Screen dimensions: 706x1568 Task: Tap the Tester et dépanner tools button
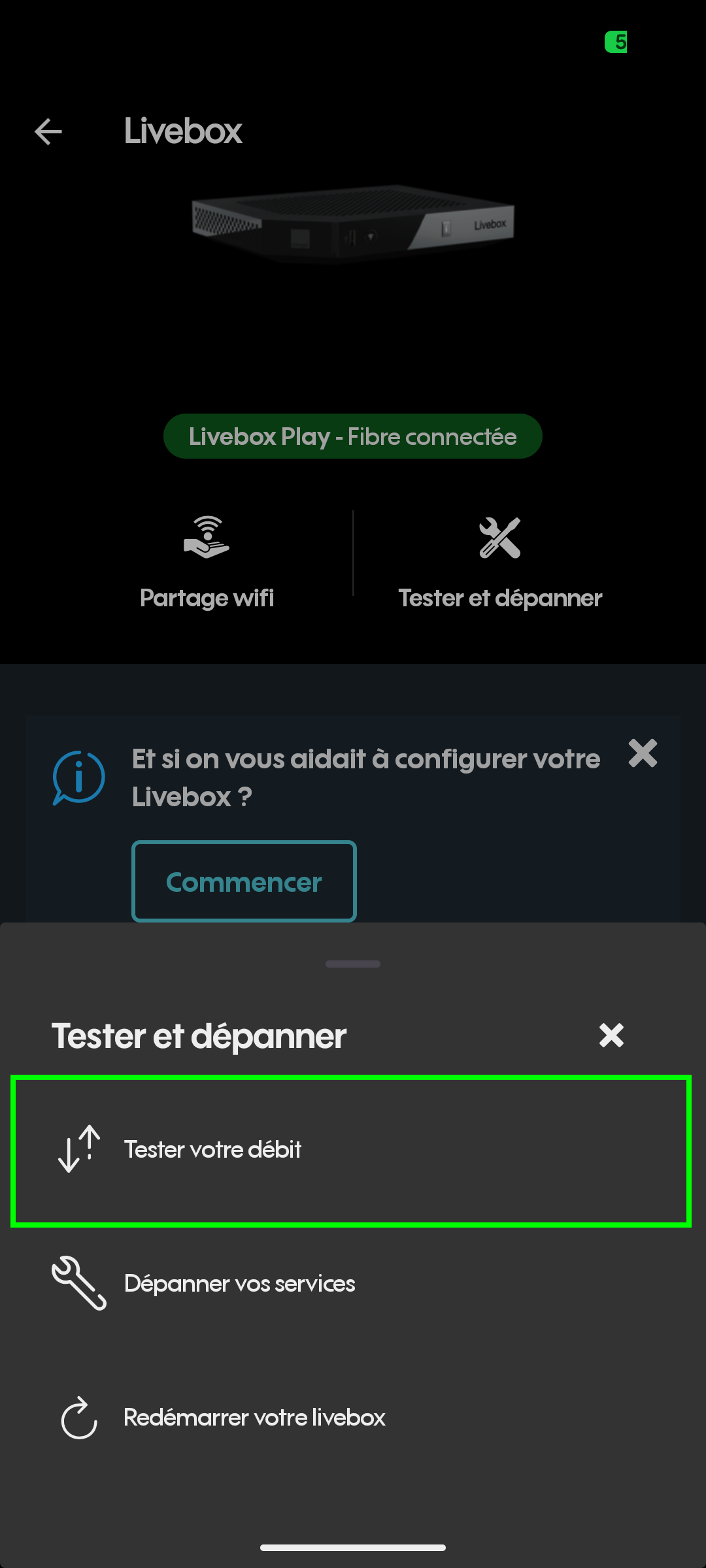500,561
